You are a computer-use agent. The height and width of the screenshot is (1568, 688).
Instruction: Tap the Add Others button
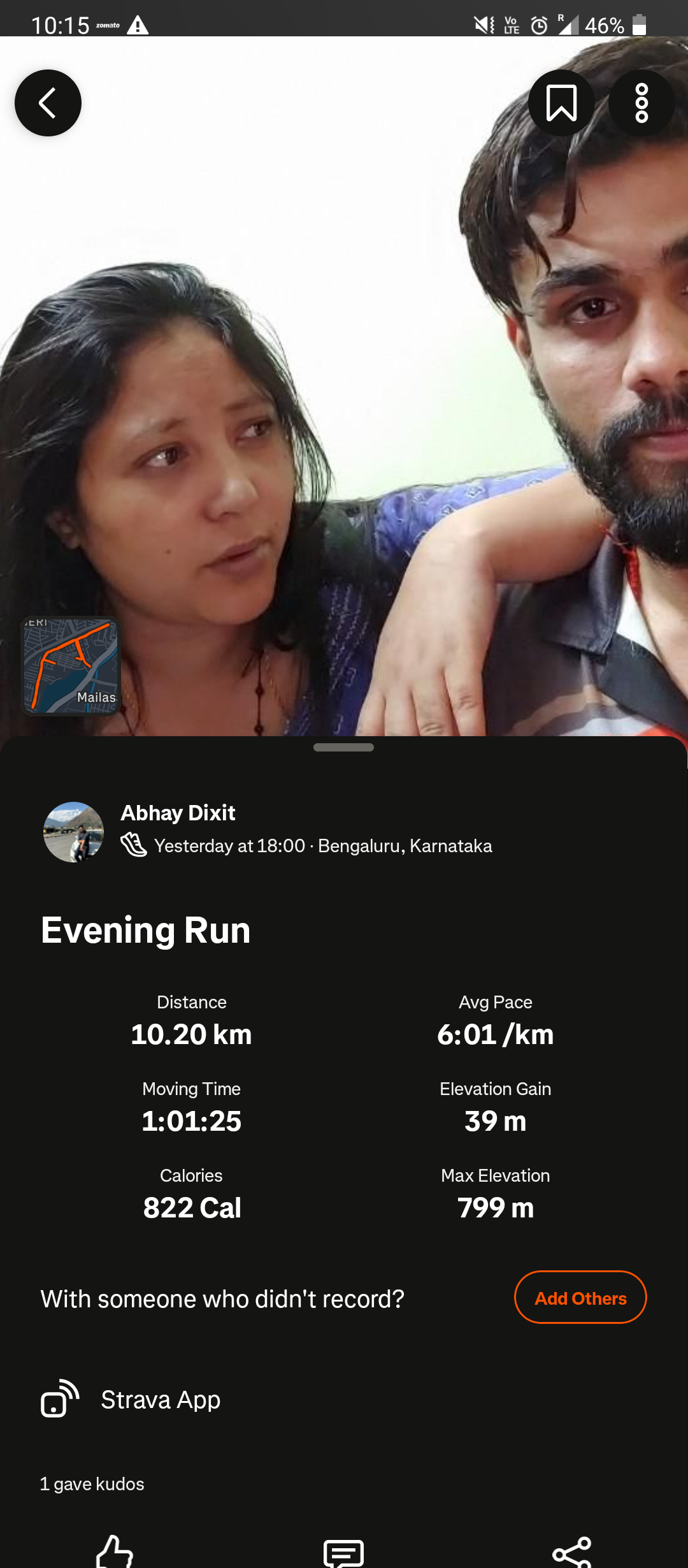pyautogui.click(x=580, y=1298)
